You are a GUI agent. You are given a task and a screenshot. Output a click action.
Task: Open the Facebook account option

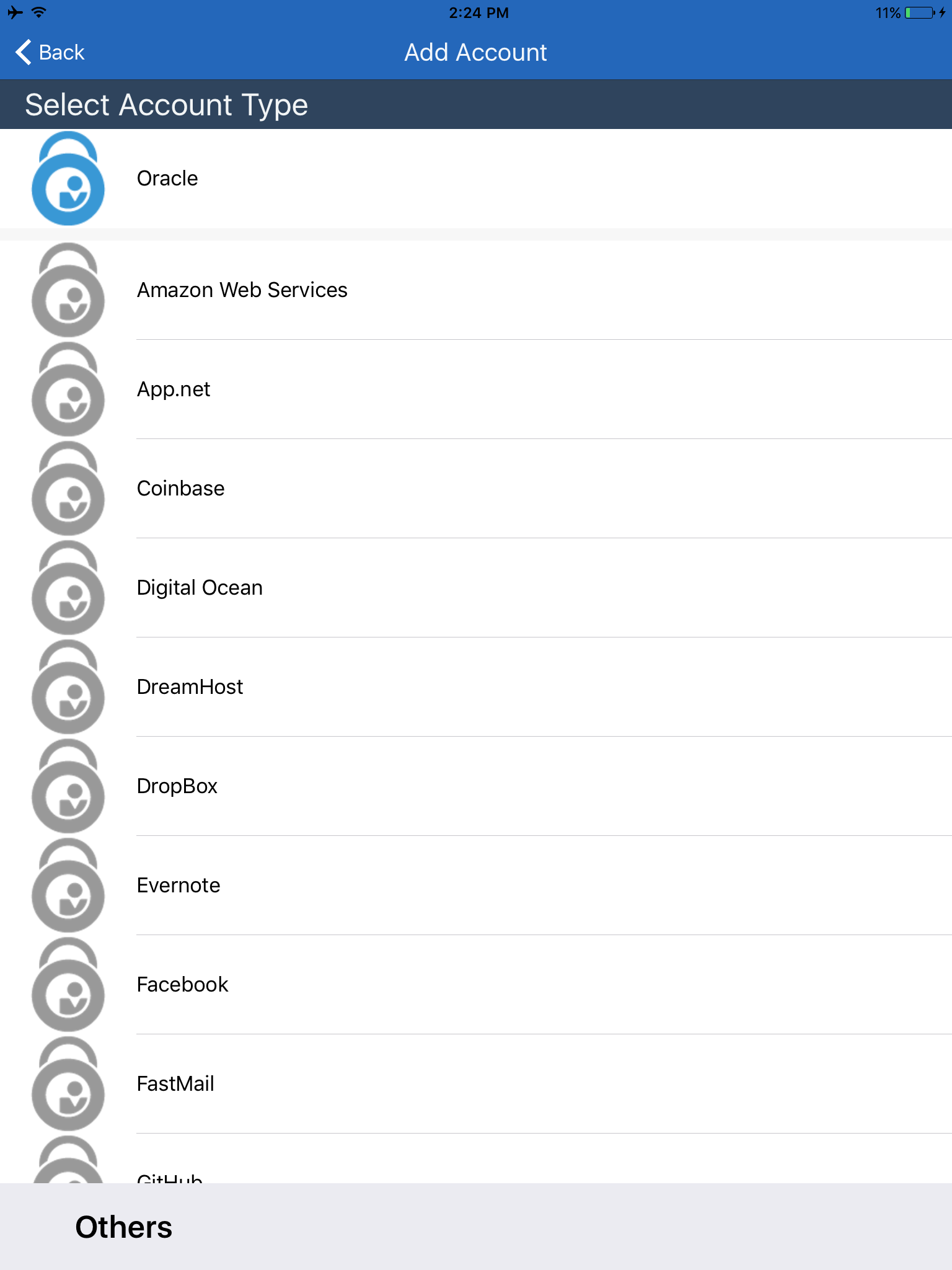click(372, 984)
